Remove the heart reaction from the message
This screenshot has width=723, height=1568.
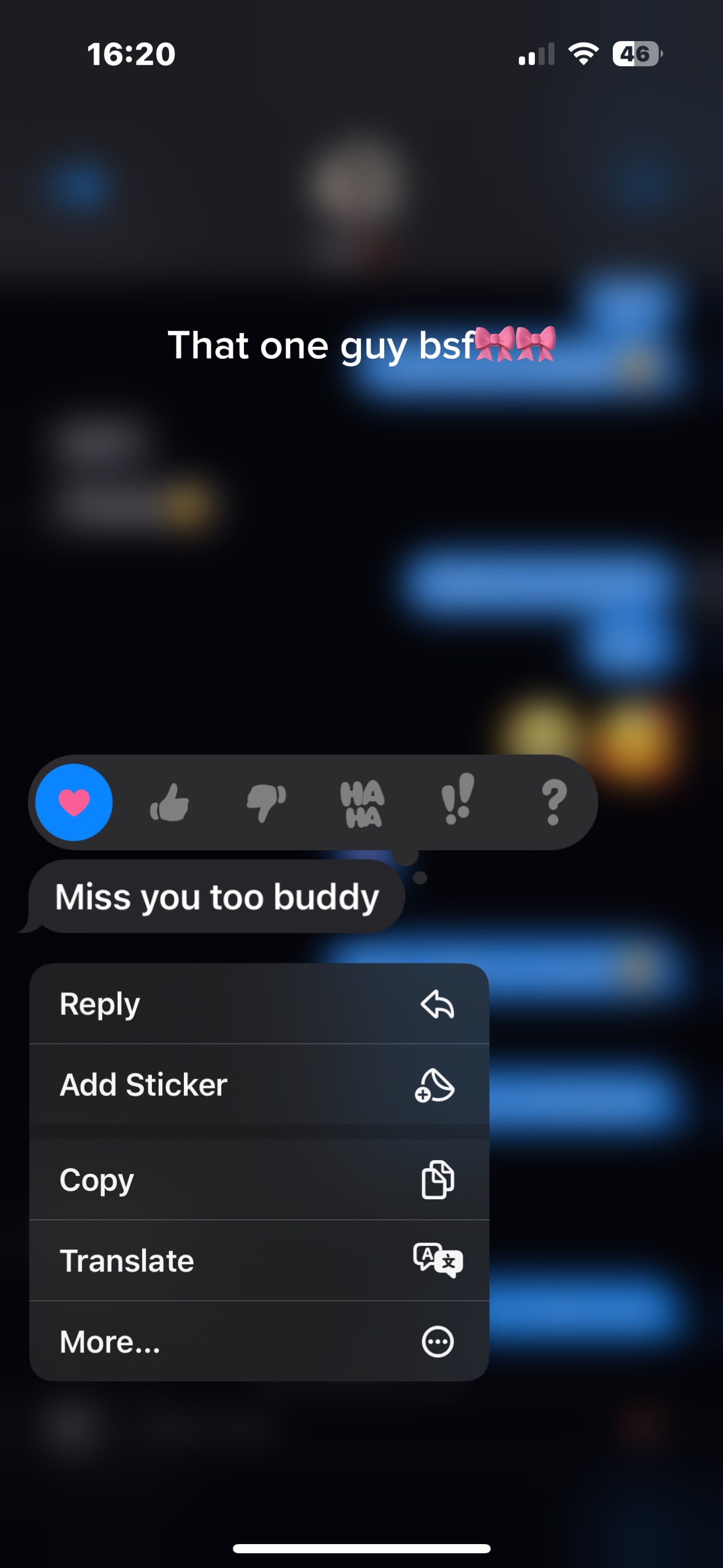[x=74, y=802]
